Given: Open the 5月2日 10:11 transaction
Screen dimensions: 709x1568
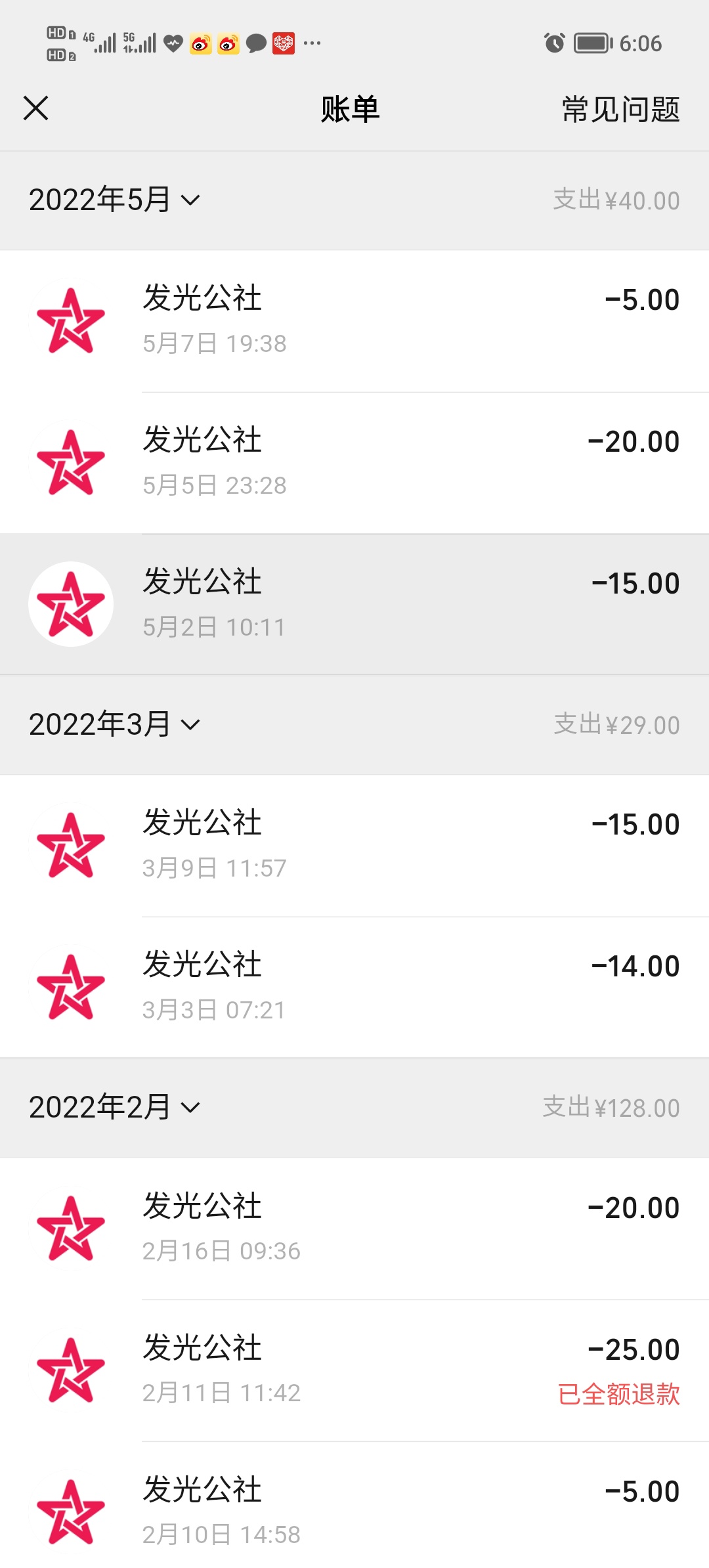Looking at the screenshot, I should pos(354,604).
